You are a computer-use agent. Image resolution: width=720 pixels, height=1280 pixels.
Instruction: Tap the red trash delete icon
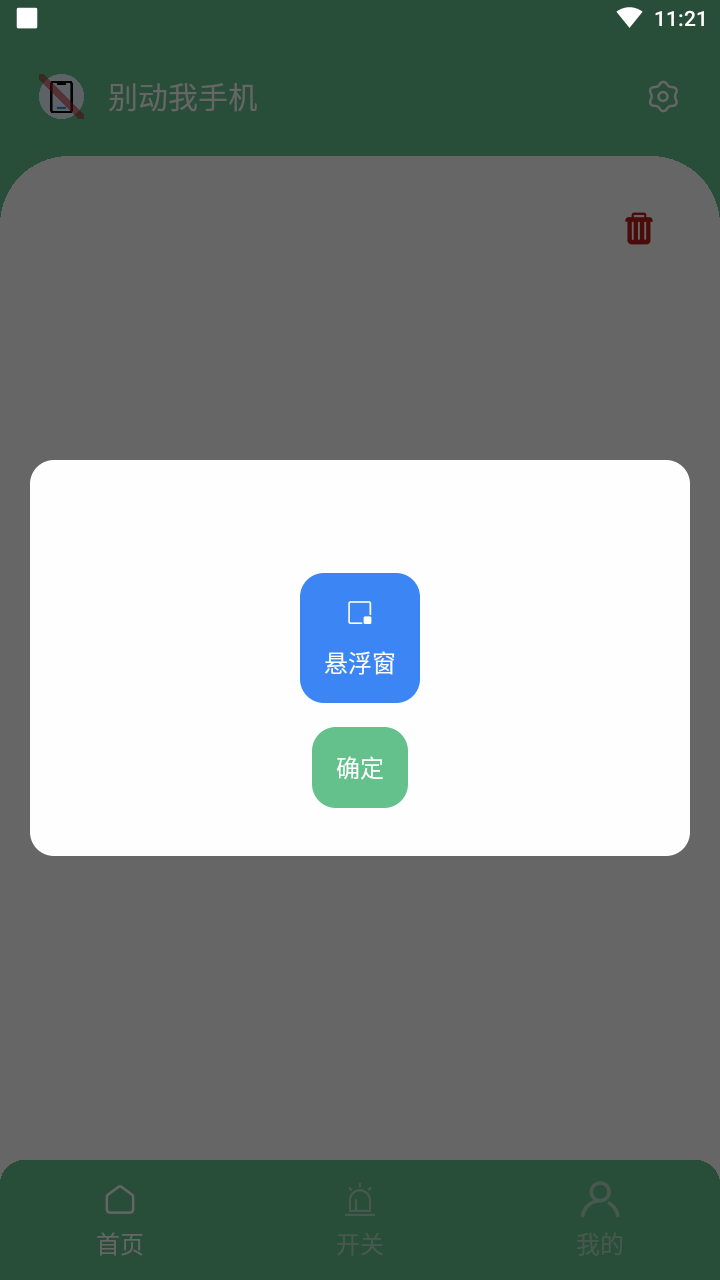point(639,229)
